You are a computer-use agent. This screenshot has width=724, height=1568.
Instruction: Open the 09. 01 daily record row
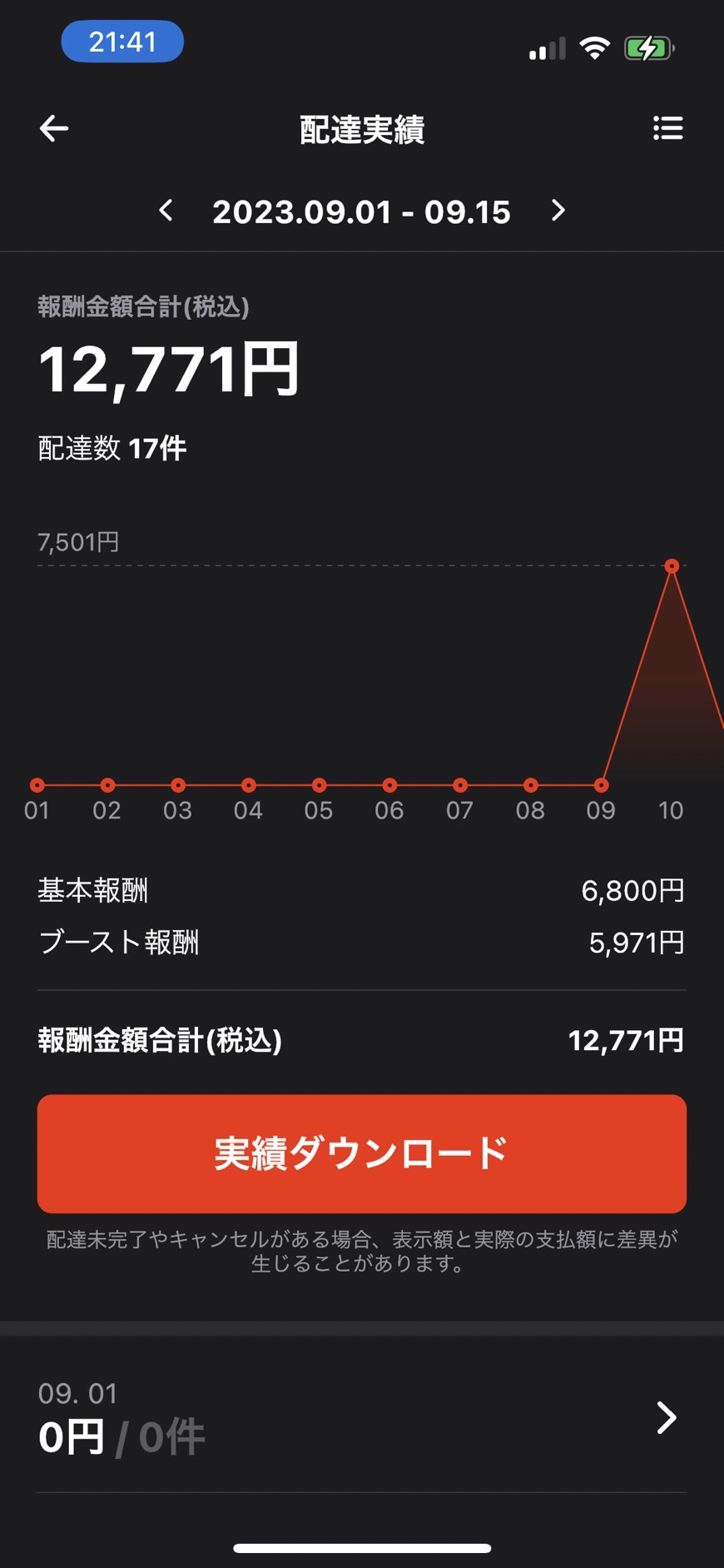point(361,1416)
